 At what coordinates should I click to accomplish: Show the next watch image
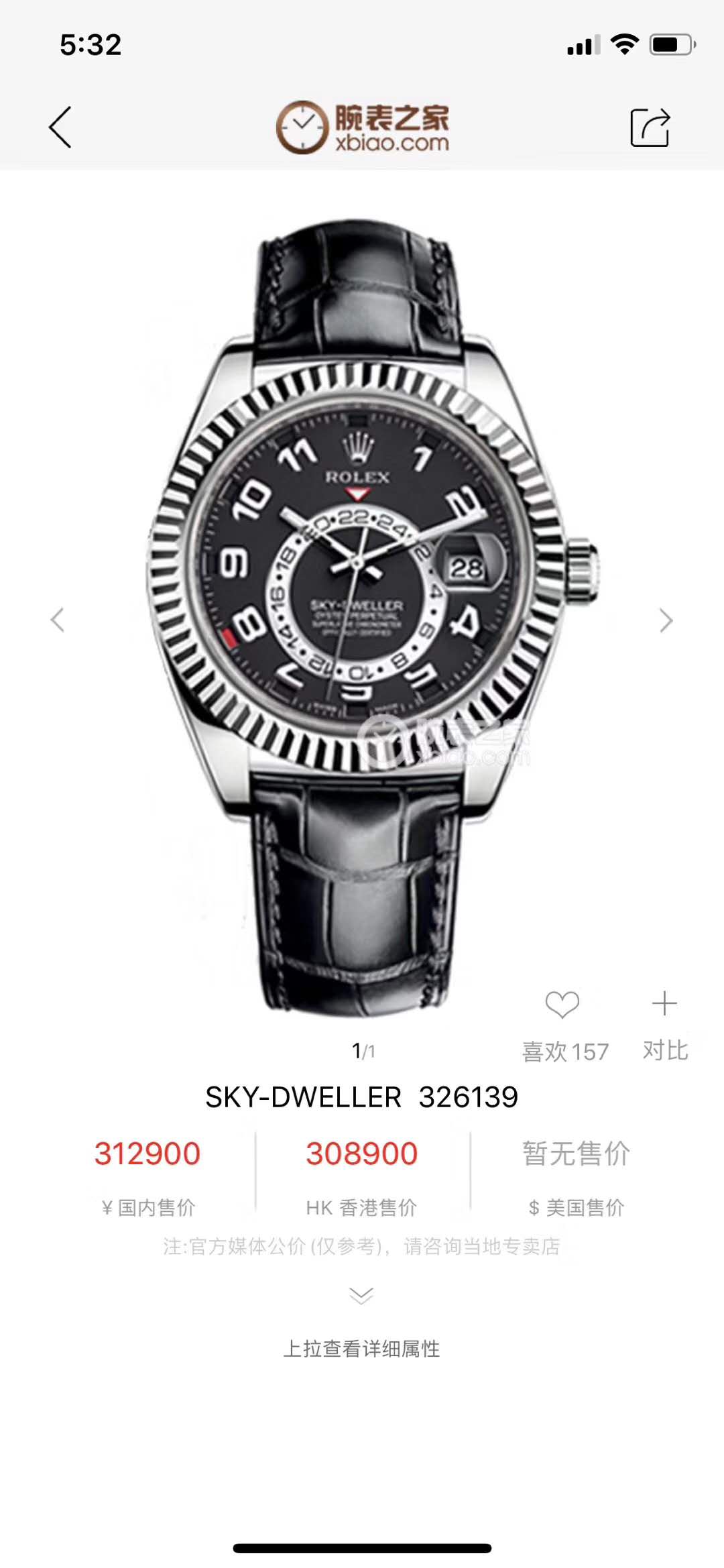665,620
